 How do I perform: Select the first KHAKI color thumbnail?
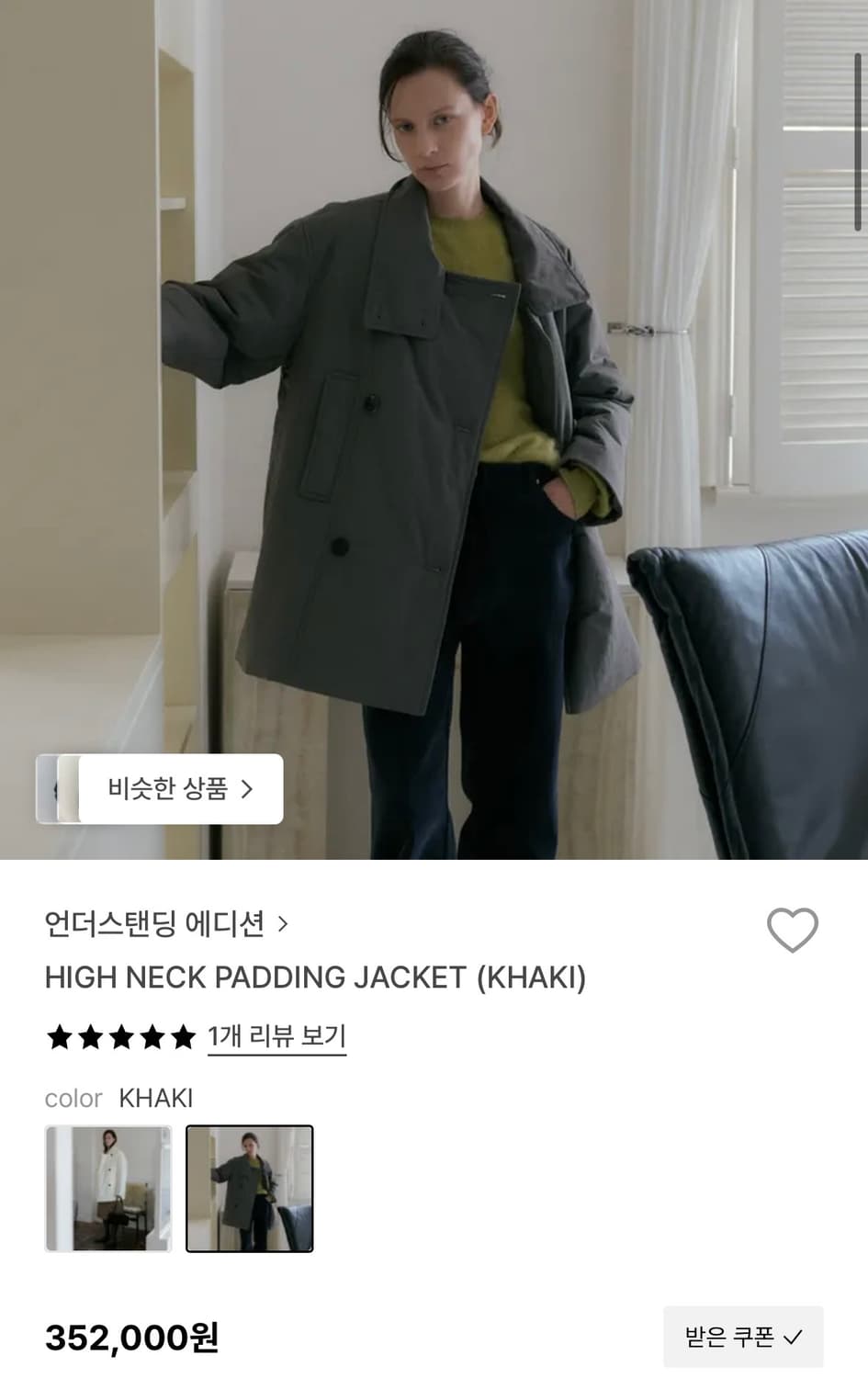click(x=107, y=1187)
